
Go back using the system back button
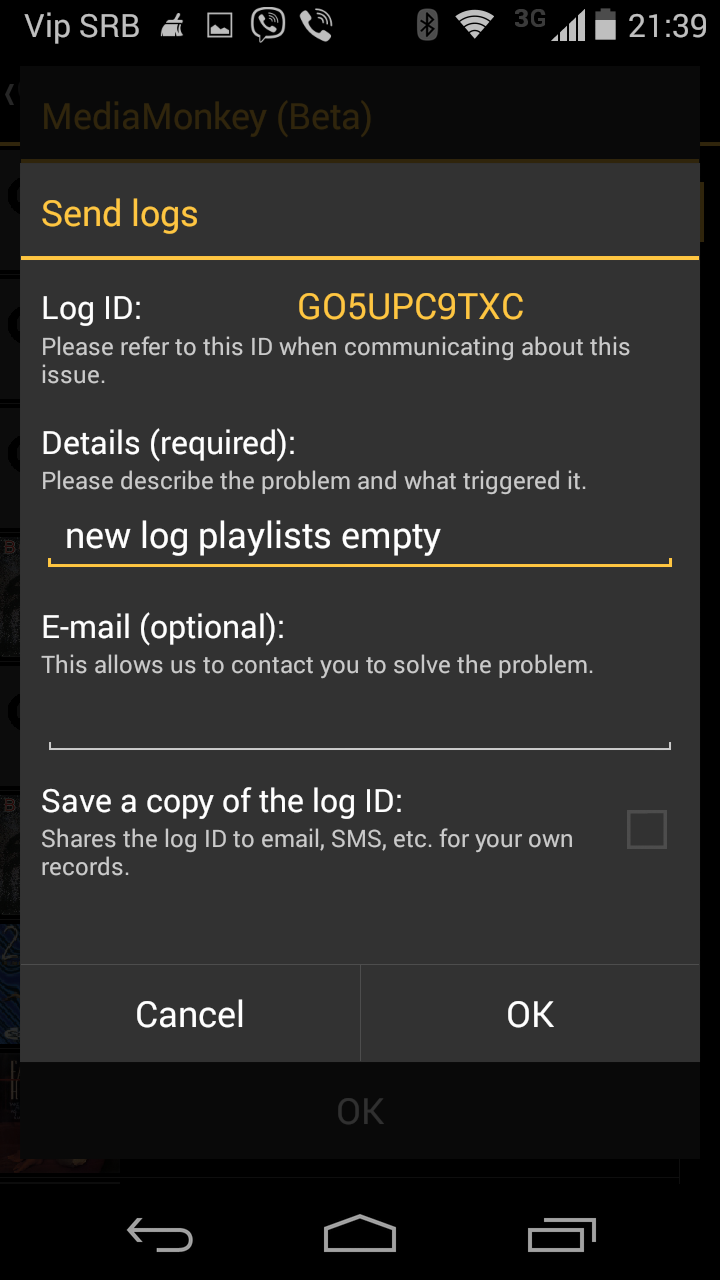[x=160, y=1235]
